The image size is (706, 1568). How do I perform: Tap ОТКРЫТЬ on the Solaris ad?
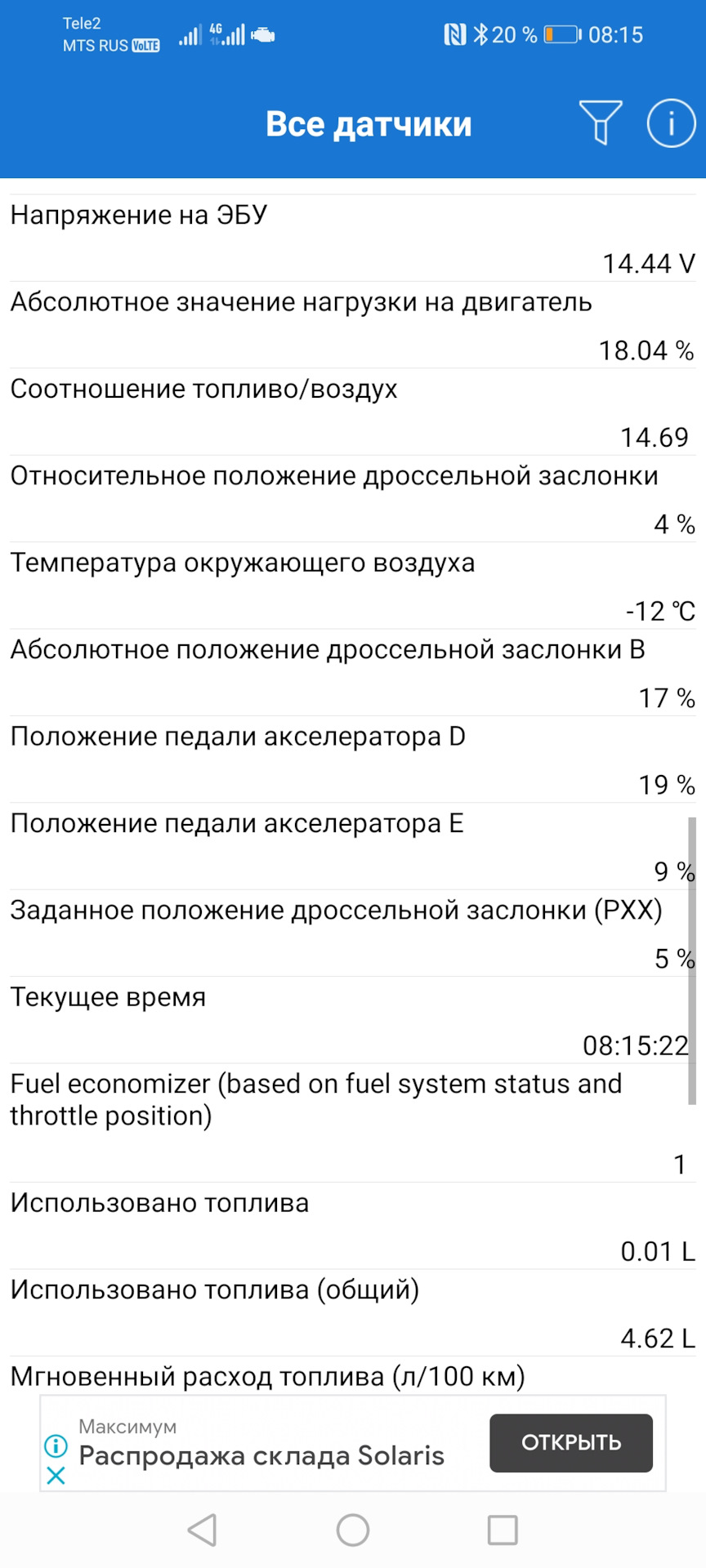(571, 1443)
